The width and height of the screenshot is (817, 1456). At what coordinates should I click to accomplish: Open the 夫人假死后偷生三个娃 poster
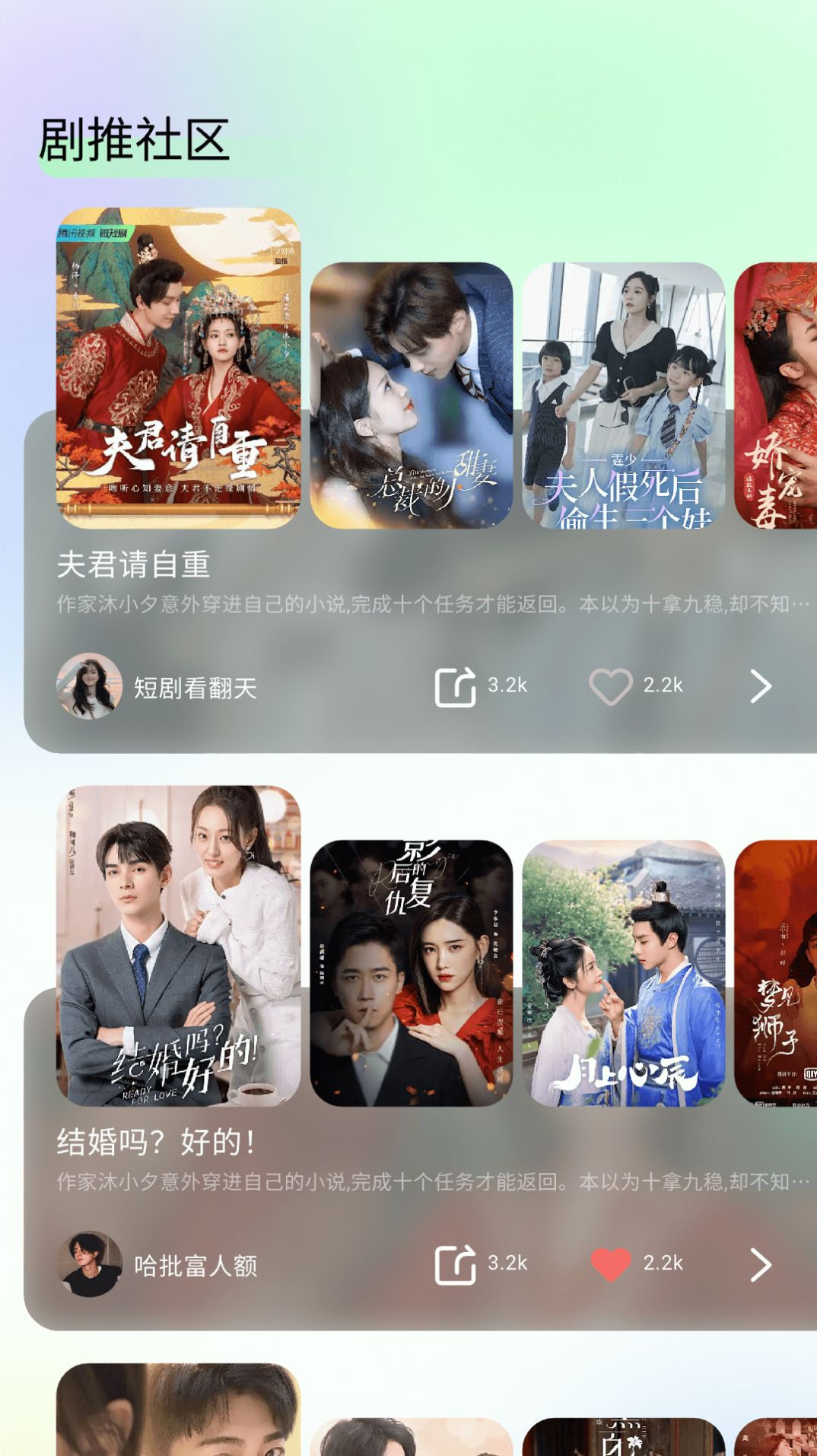coord(624,396)
